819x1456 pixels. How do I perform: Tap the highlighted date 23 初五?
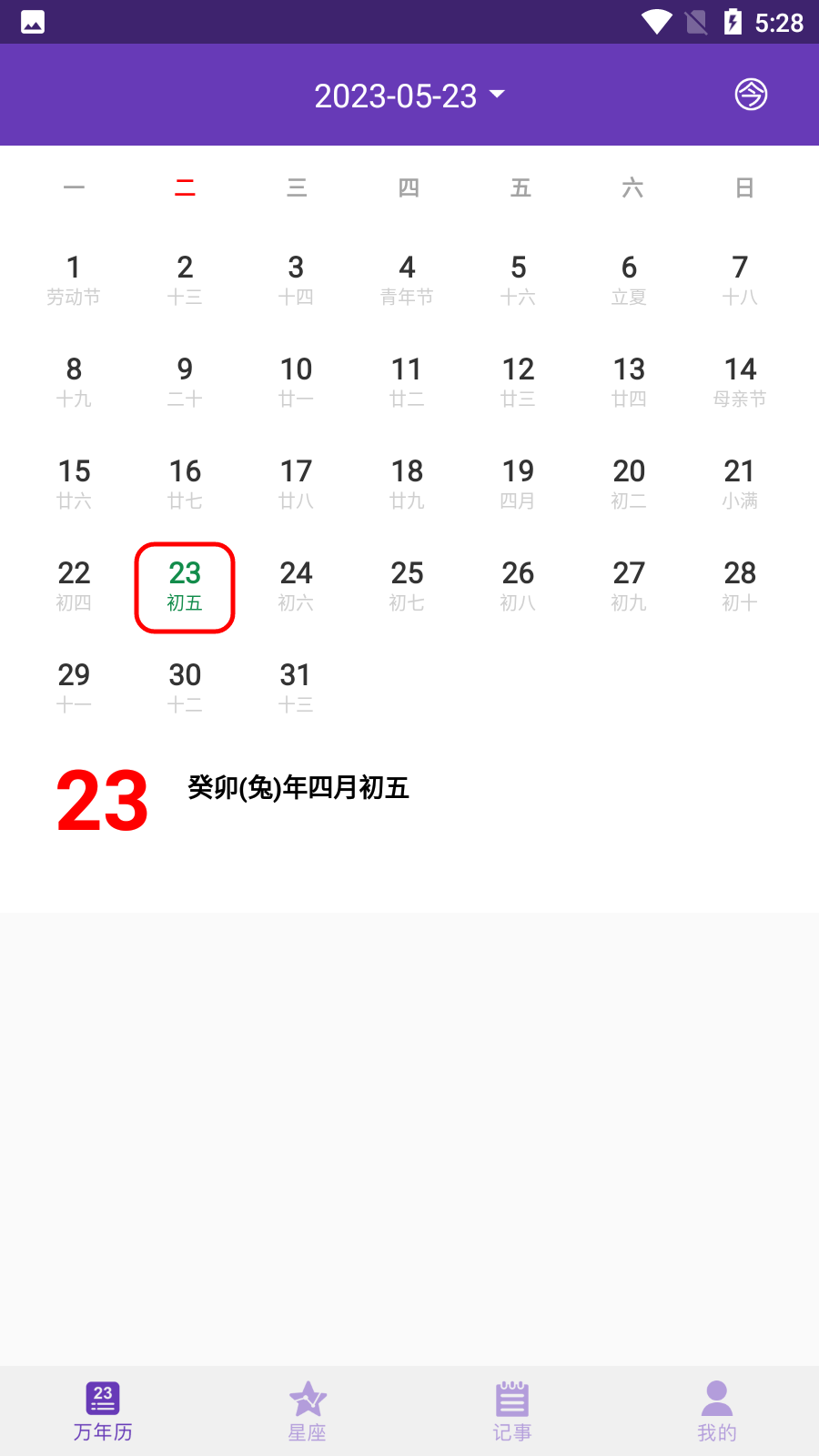185,587
